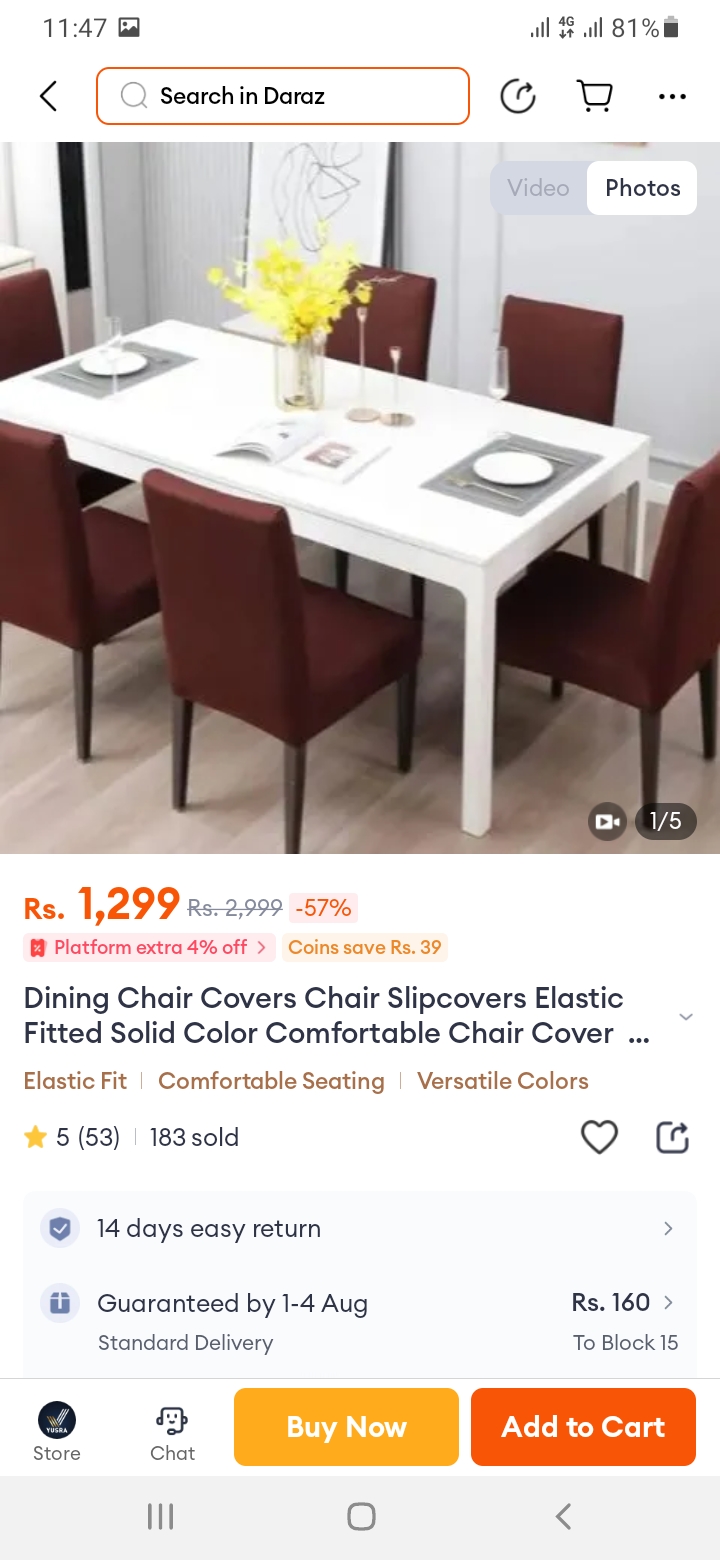Open Standard Delivery options row
720x1560 pixels.
coord(360,1320)
